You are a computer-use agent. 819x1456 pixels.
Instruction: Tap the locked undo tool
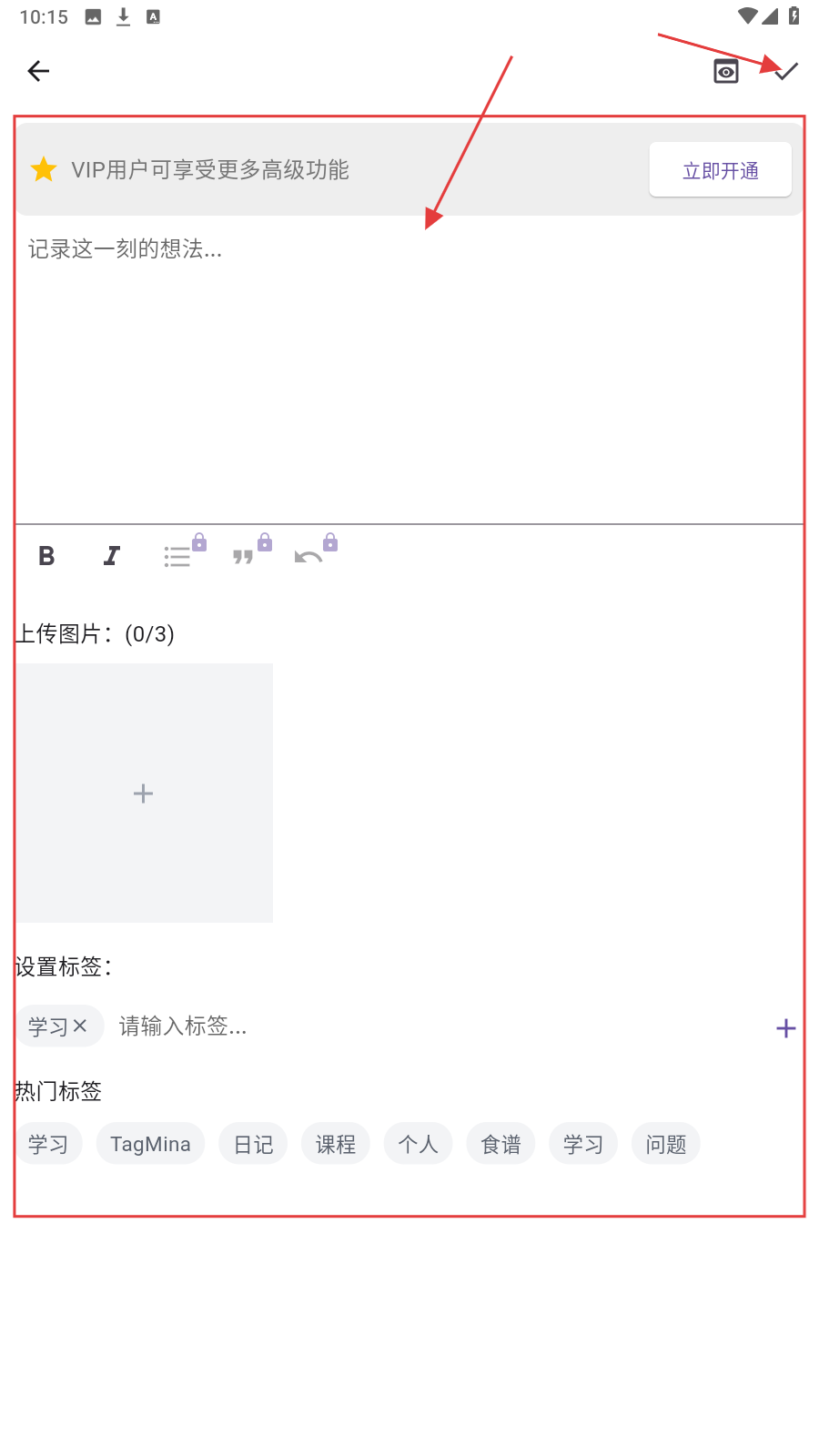coord(309,556)
